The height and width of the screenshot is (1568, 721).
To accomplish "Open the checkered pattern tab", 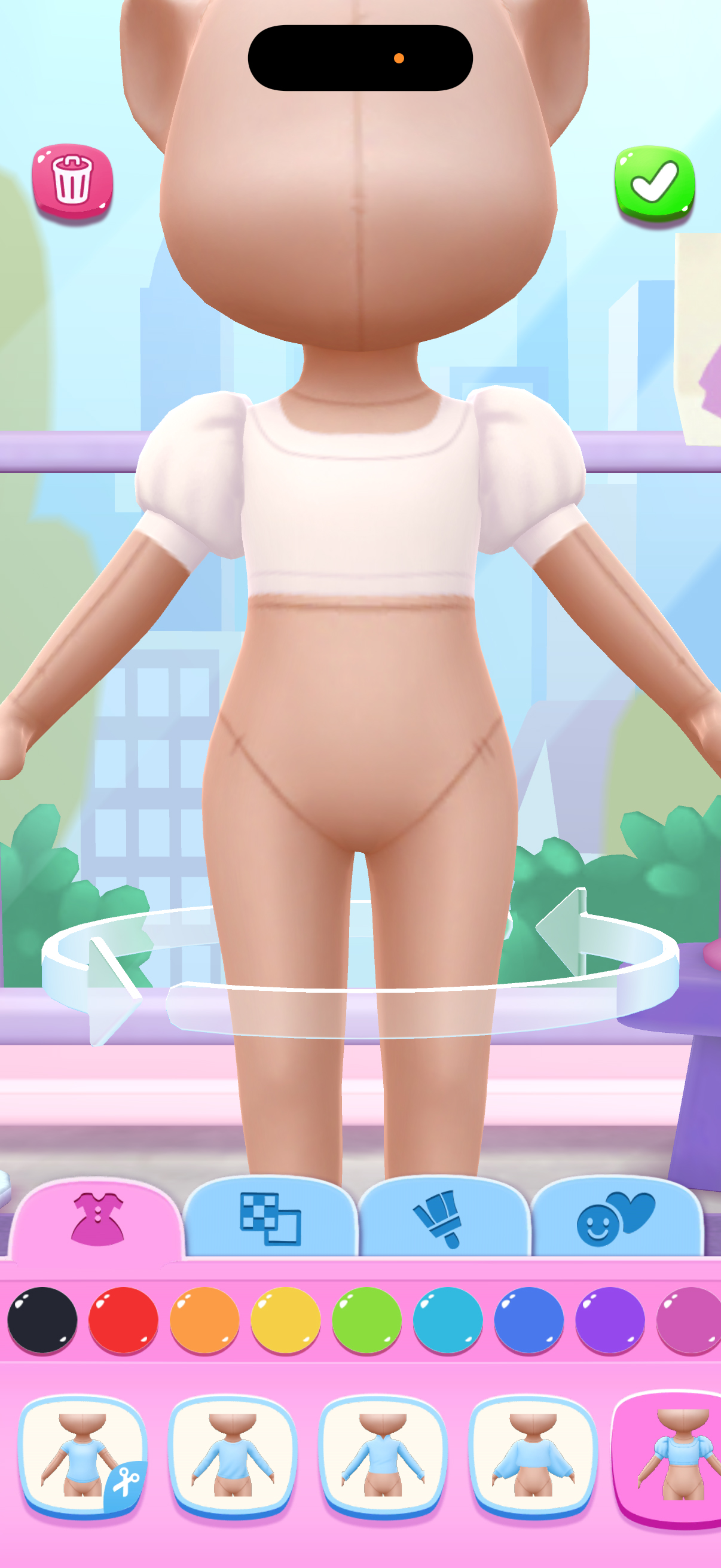I will pyautogui.click(x=271, y=1220).
